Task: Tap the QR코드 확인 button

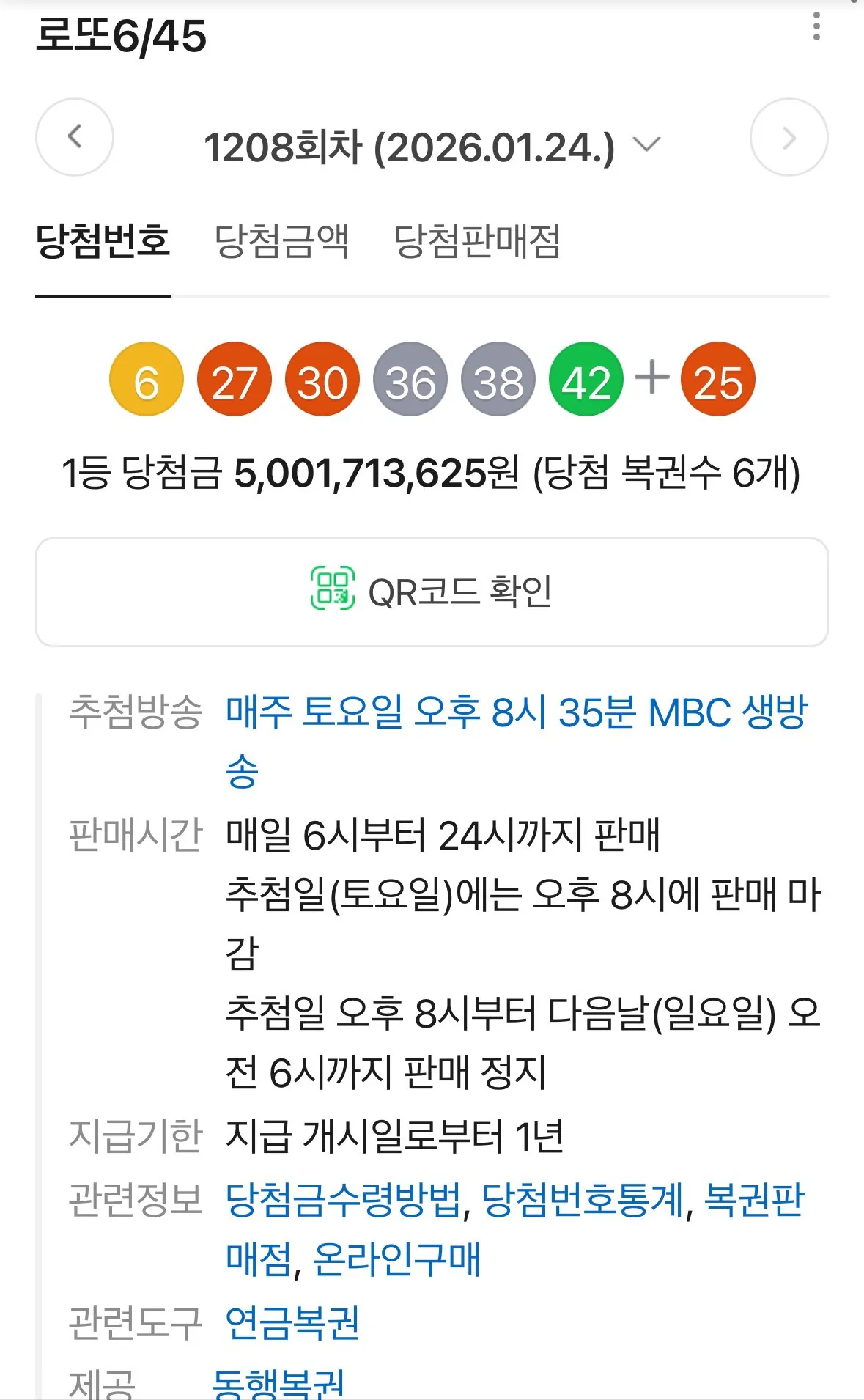Action: [x=432, y=592]
